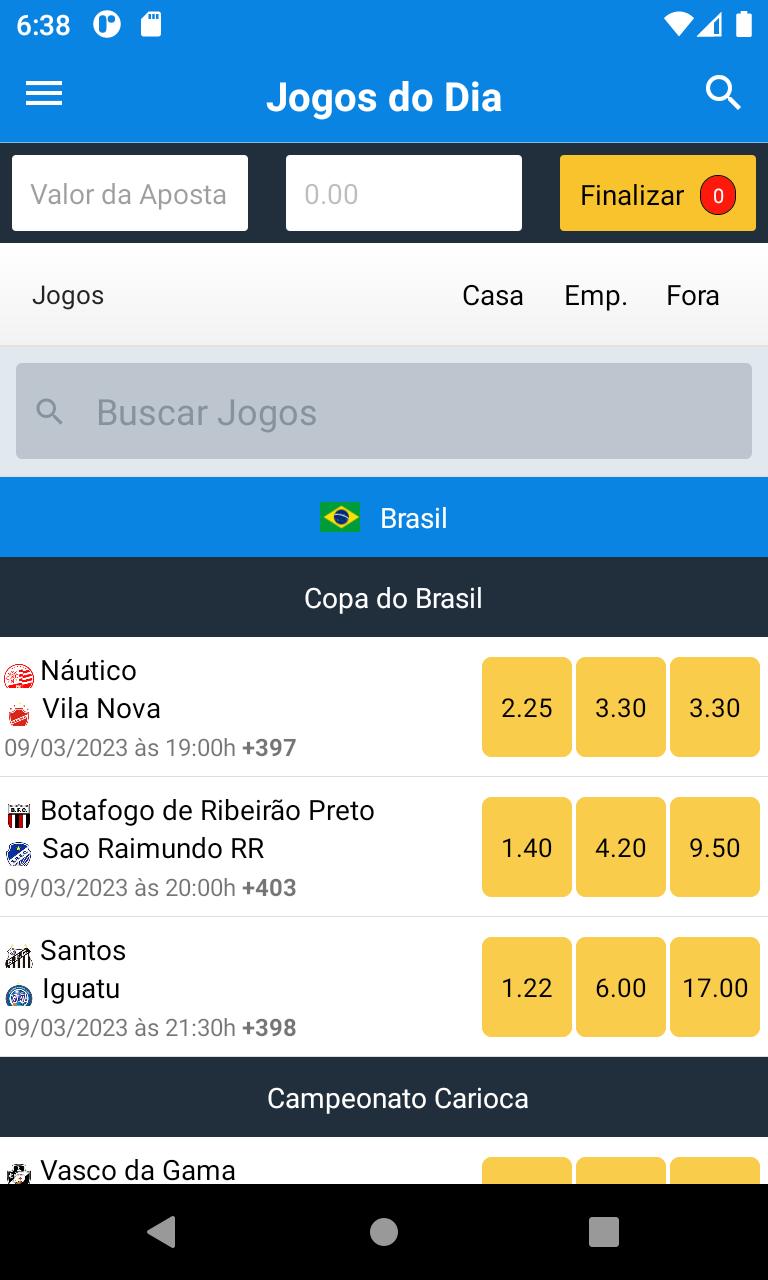Open more markets +403 for Botafogo match

269,887
